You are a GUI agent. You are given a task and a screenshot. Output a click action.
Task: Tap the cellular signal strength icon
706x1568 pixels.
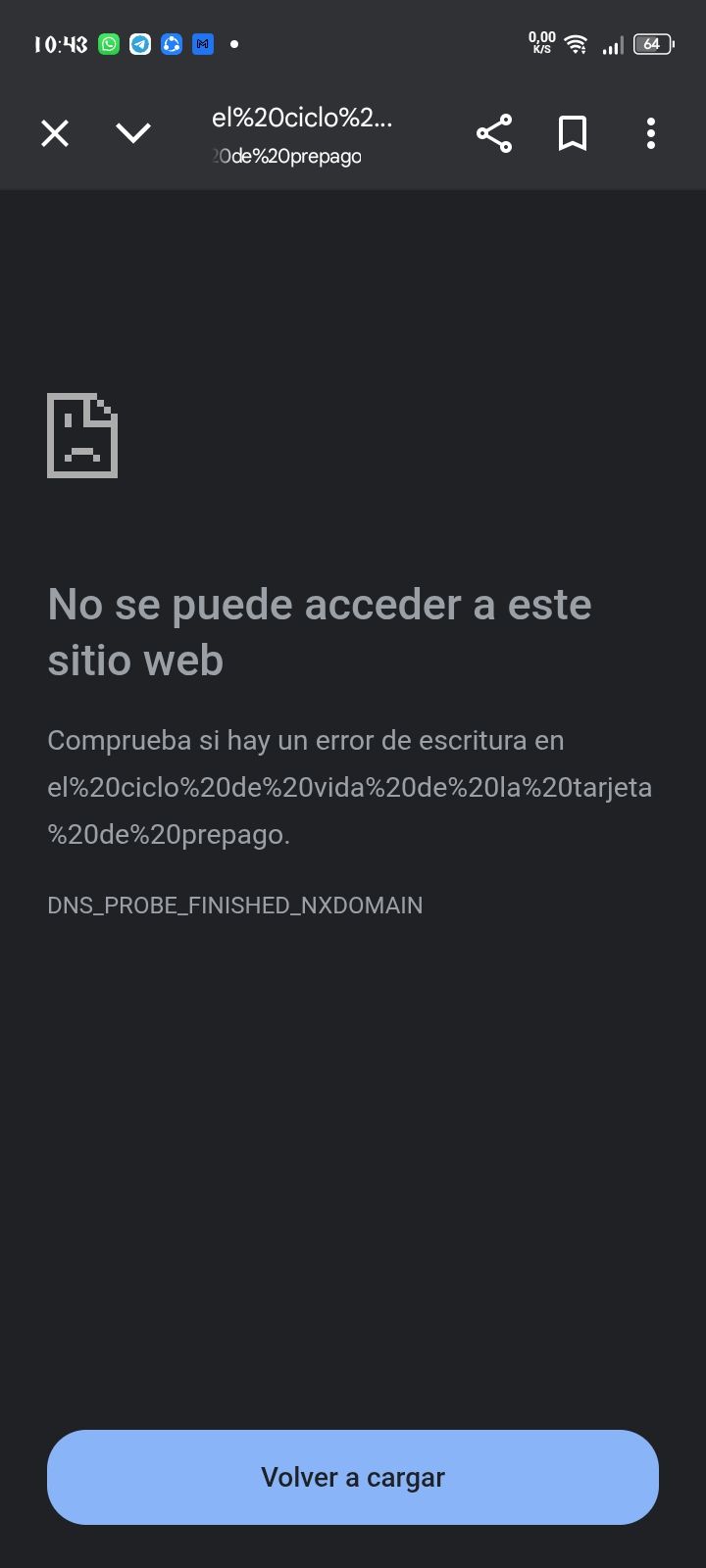click(x=612, y=43)
